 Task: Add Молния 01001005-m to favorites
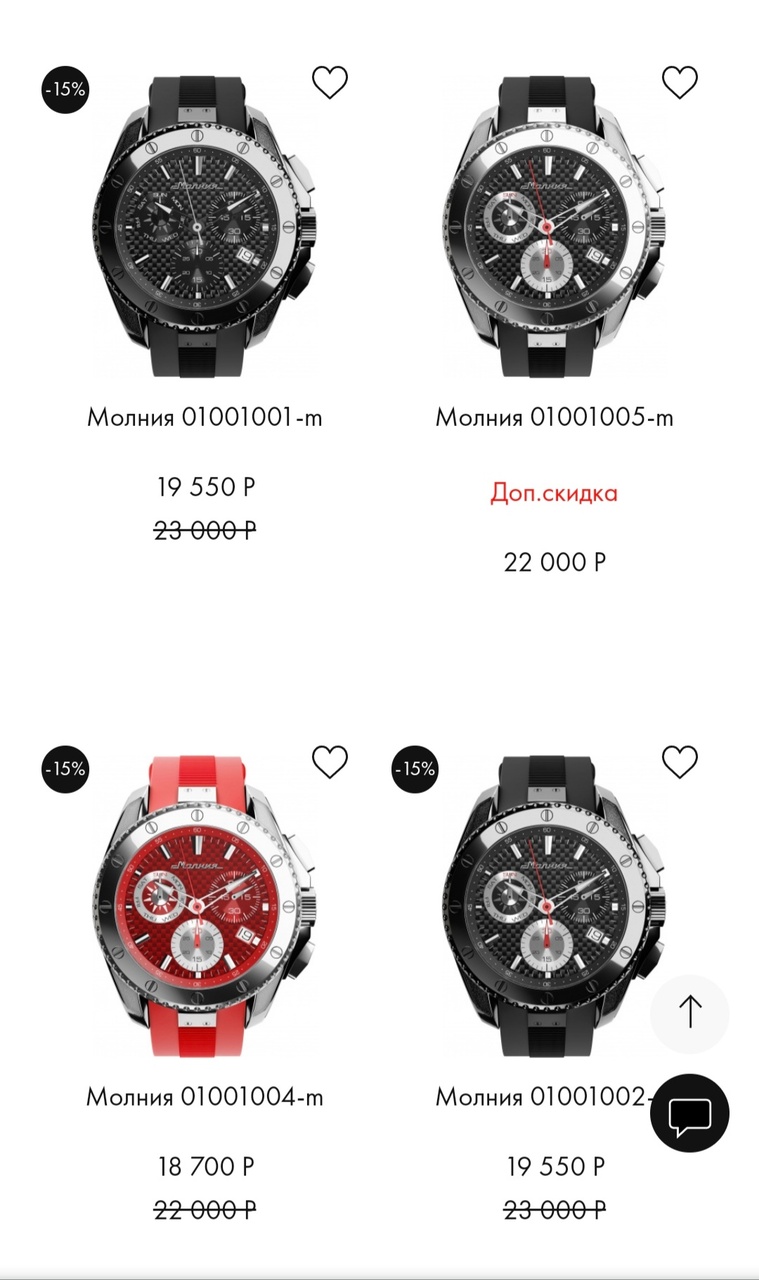(x=679, y=82)
